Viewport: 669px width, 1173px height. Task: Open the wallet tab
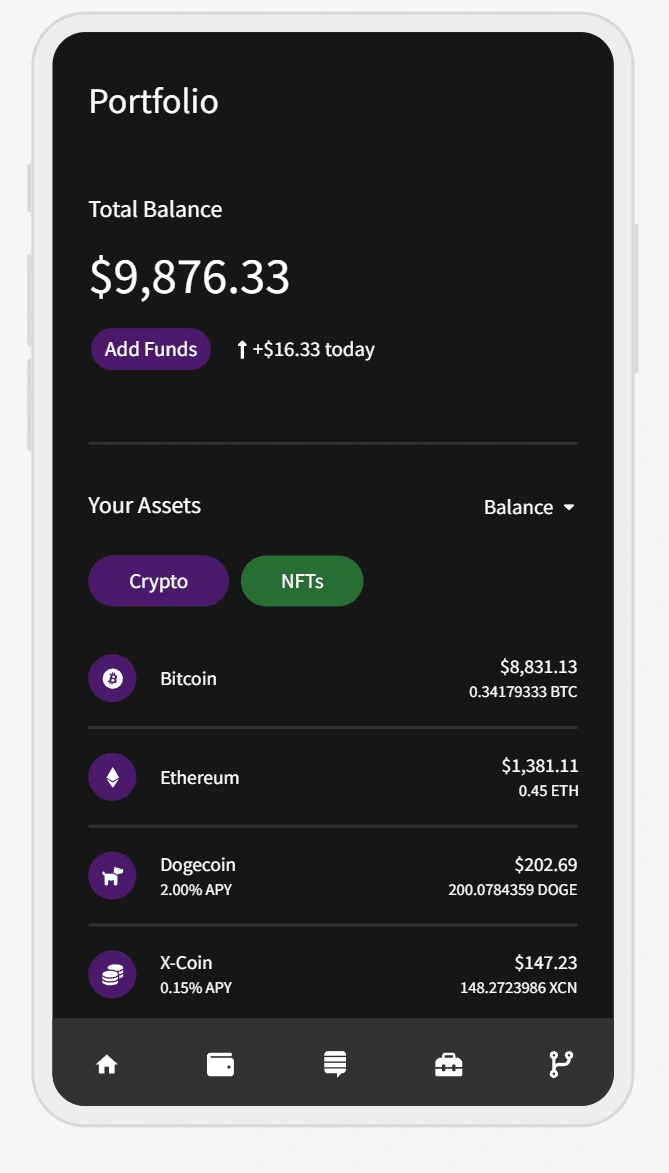click(221, 1064)
